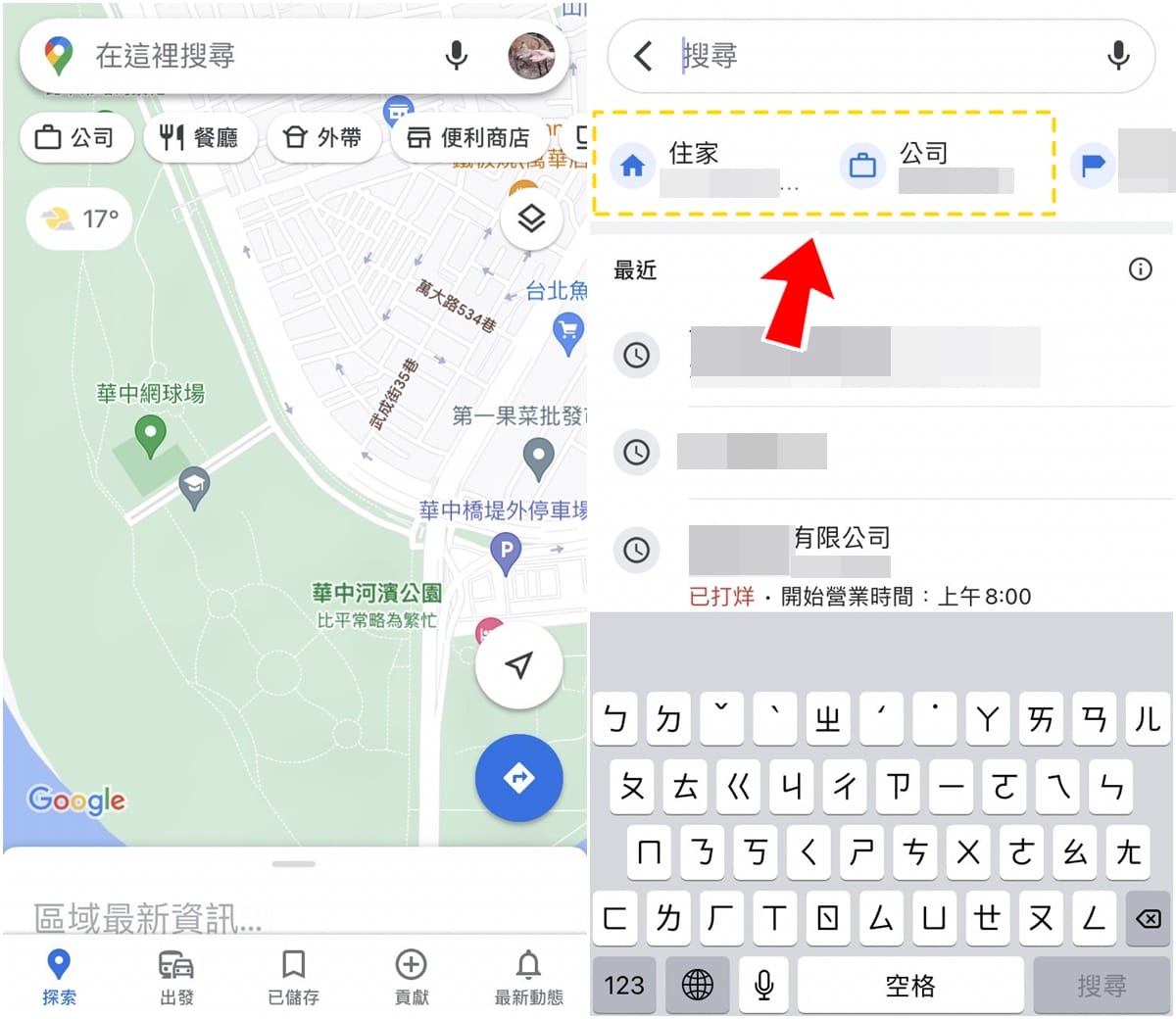Go back with the search arrow
Viewport: 1176px width, 1019px height.
pyautogui.click(x=643, y=56)
